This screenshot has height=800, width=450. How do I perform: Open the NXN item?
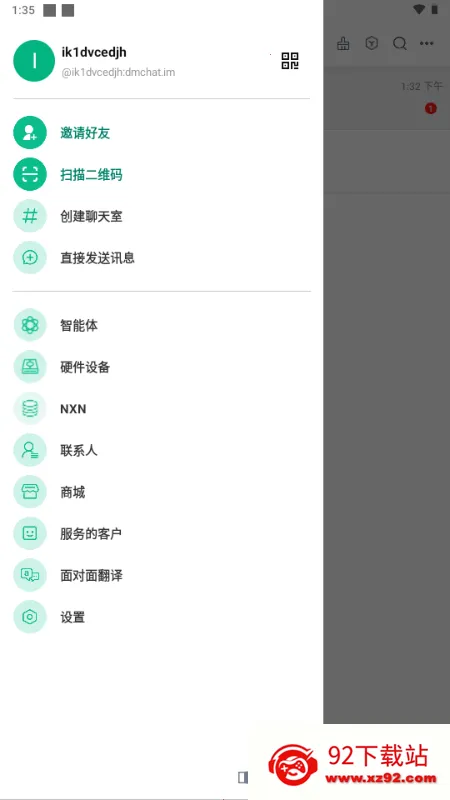click(x=161, y=409)
